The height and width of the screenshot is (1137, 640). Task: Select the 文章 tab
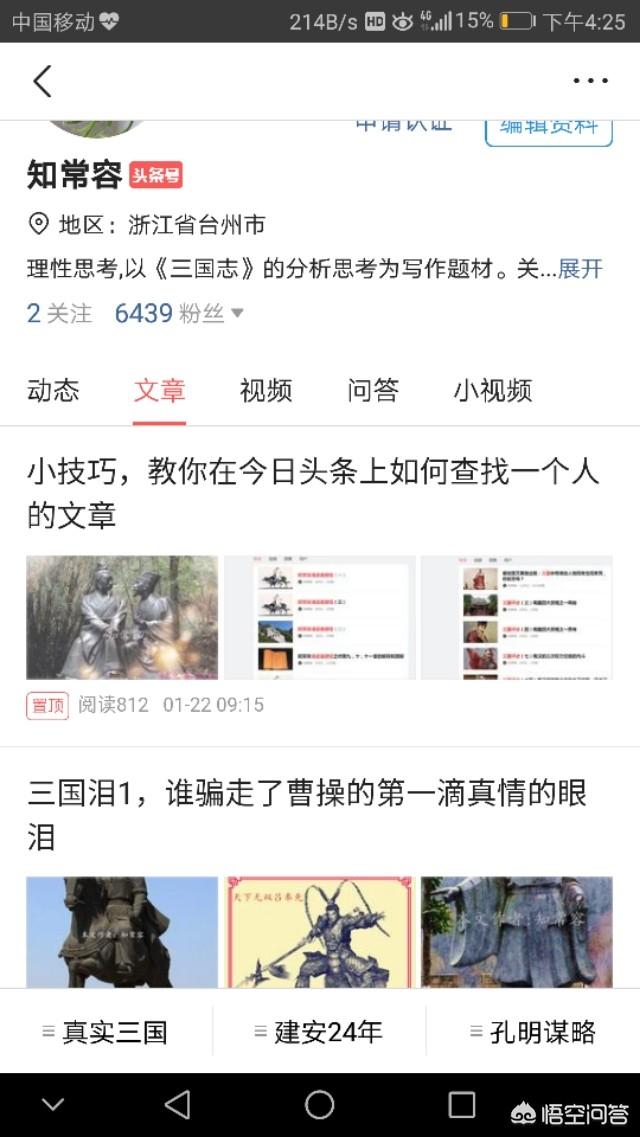pos(160,390)
